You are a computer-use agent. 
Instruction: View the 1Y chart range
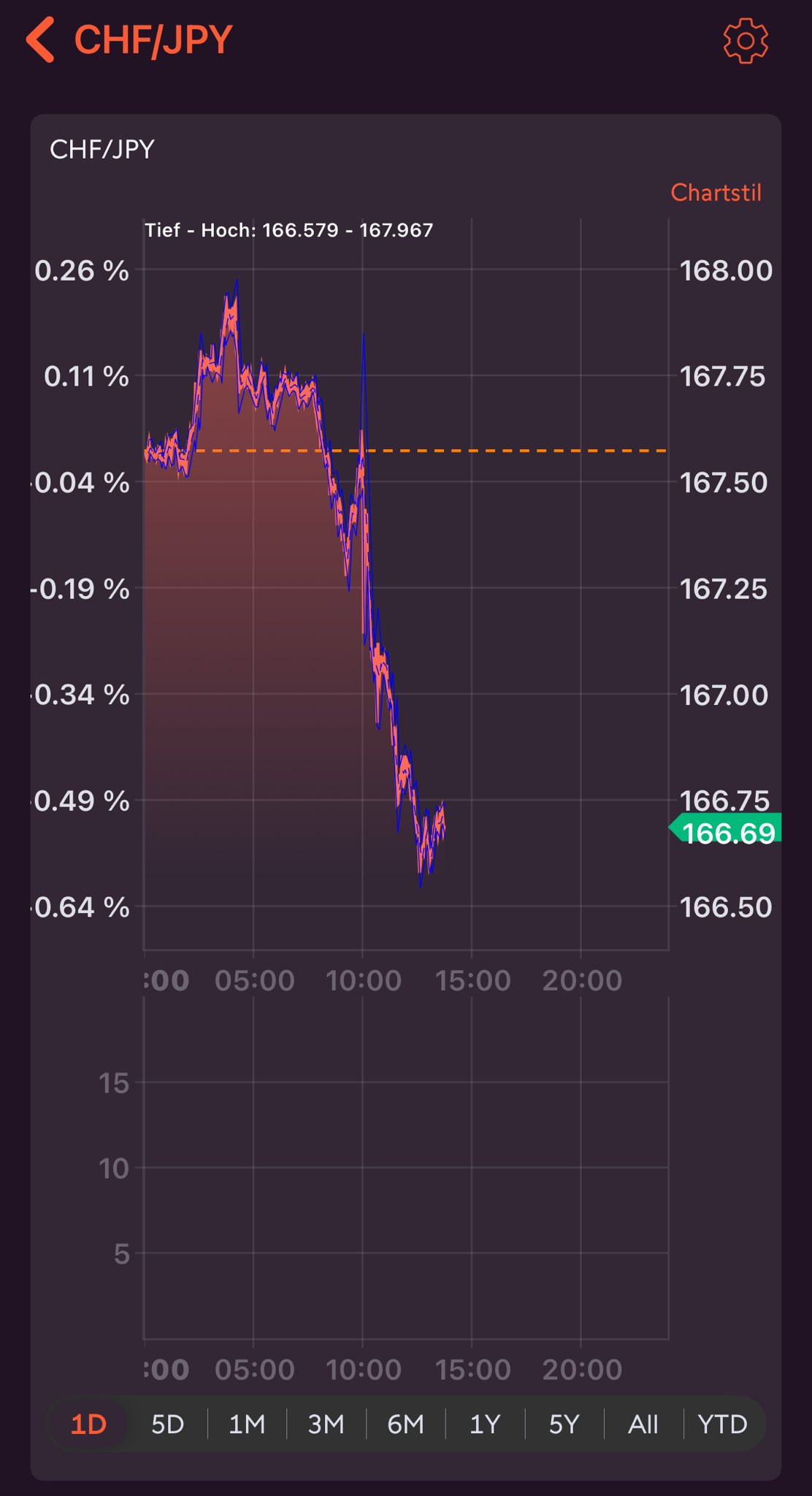pyautogui.click(x=485, y=1424)
